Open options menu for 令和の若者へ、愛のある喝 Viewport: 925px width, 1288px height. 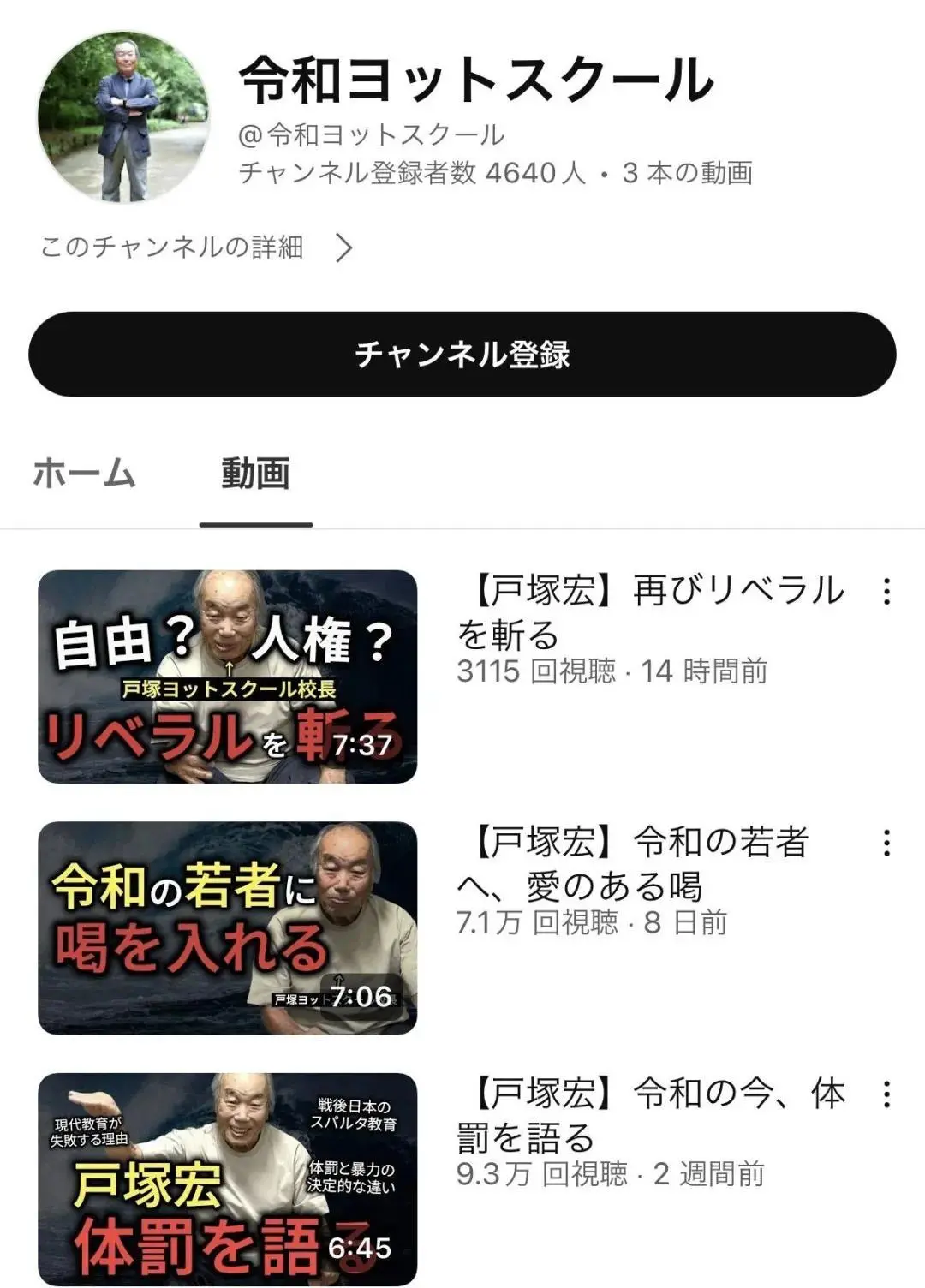[x=886, y=843]
